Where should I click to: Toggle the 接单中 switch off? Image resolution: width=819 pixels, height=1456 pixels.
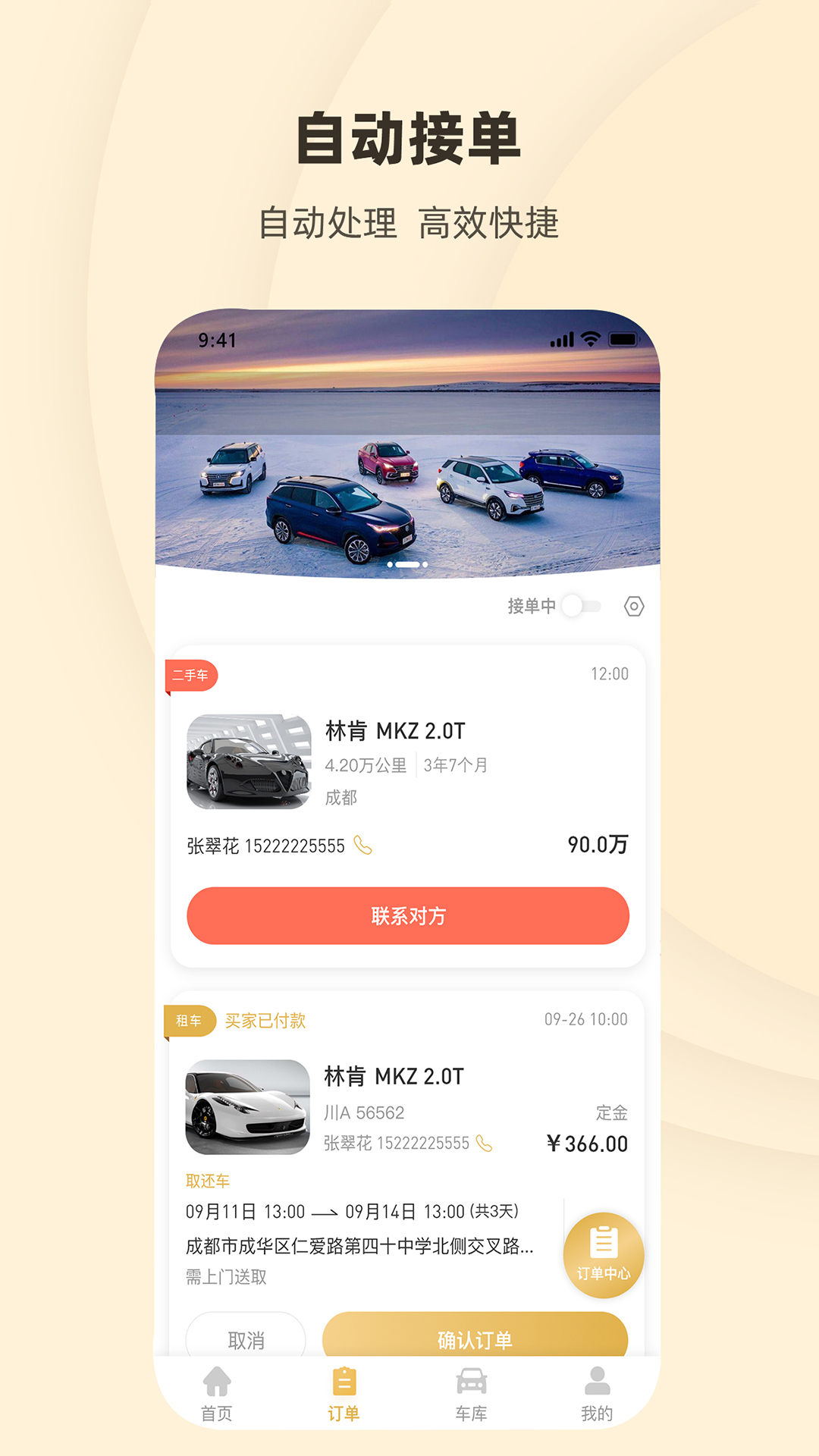582,606
